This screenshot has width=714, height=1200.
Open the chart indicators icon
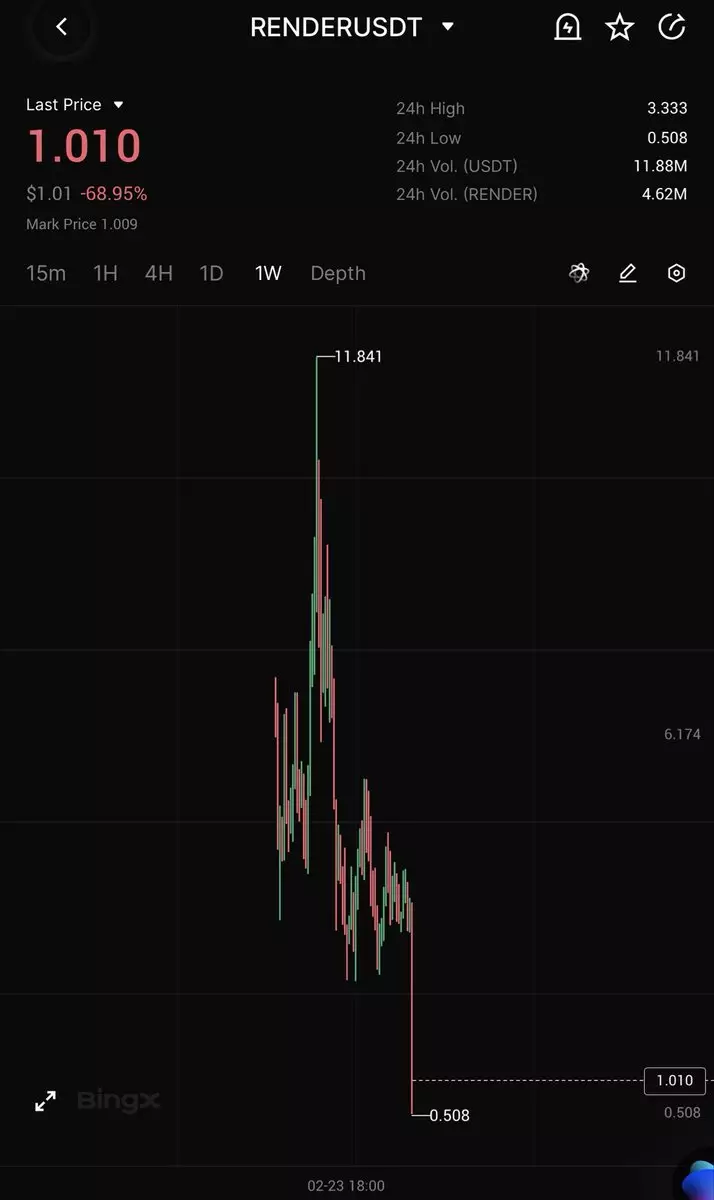[579, 273]
